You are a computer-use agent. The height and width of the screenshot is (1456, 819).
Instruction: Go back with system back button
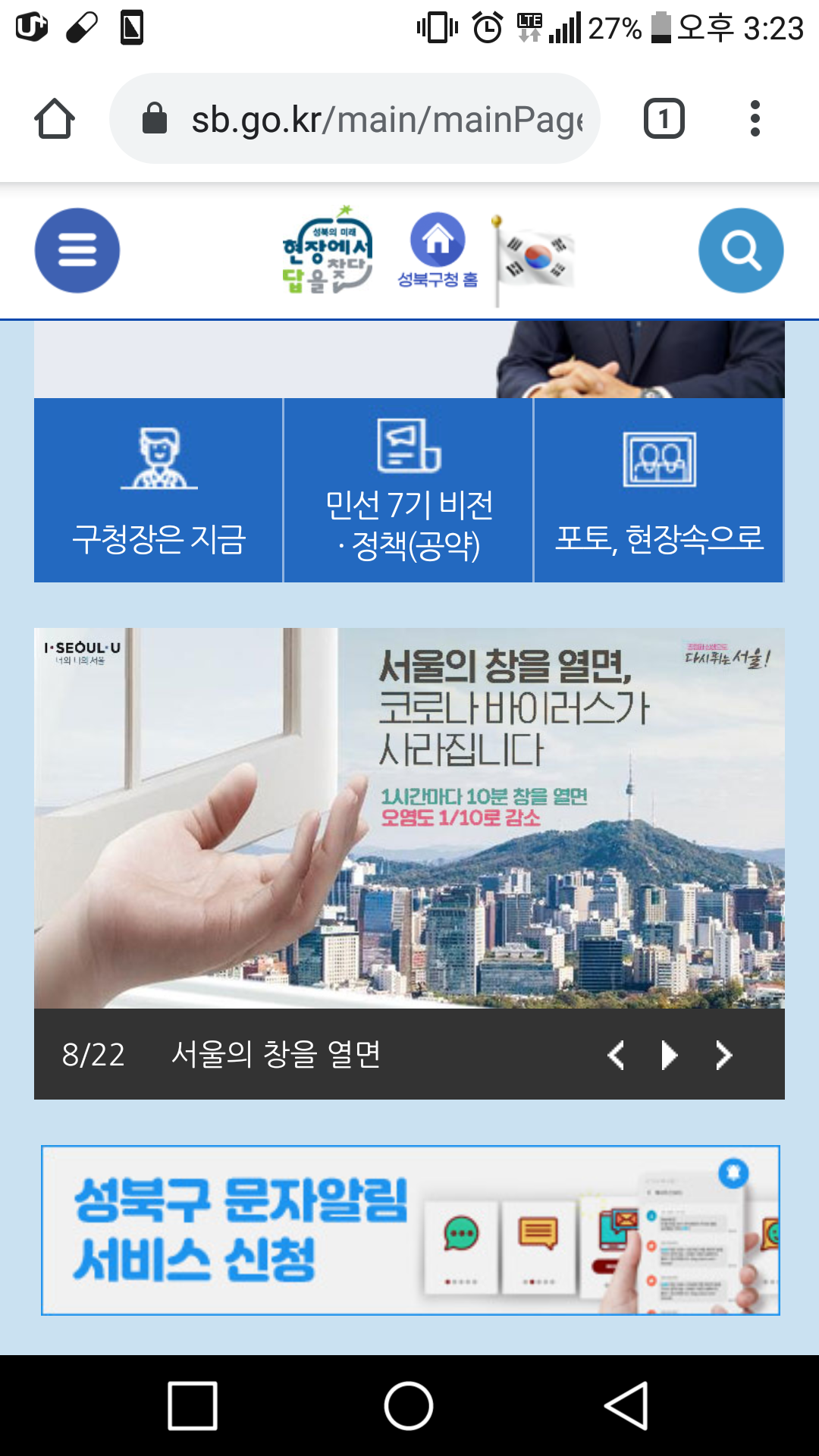626,1405
